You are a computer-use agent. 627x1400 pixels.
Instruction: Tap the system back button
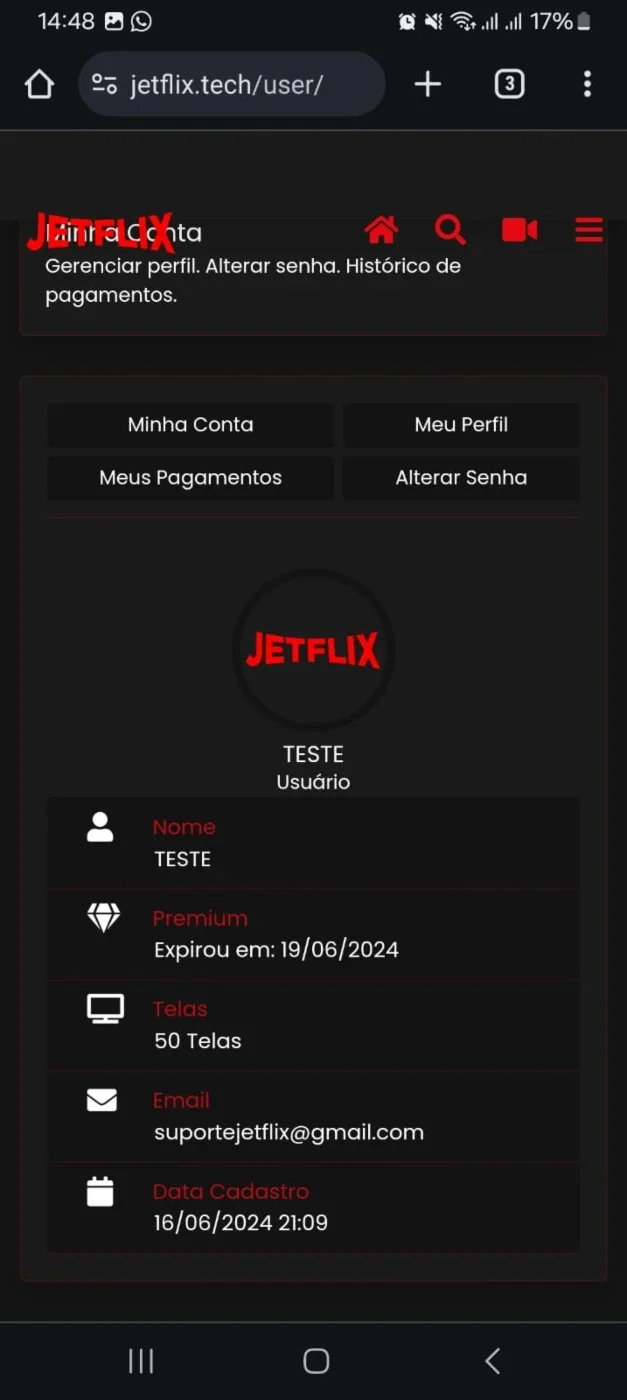(492, 1360)
